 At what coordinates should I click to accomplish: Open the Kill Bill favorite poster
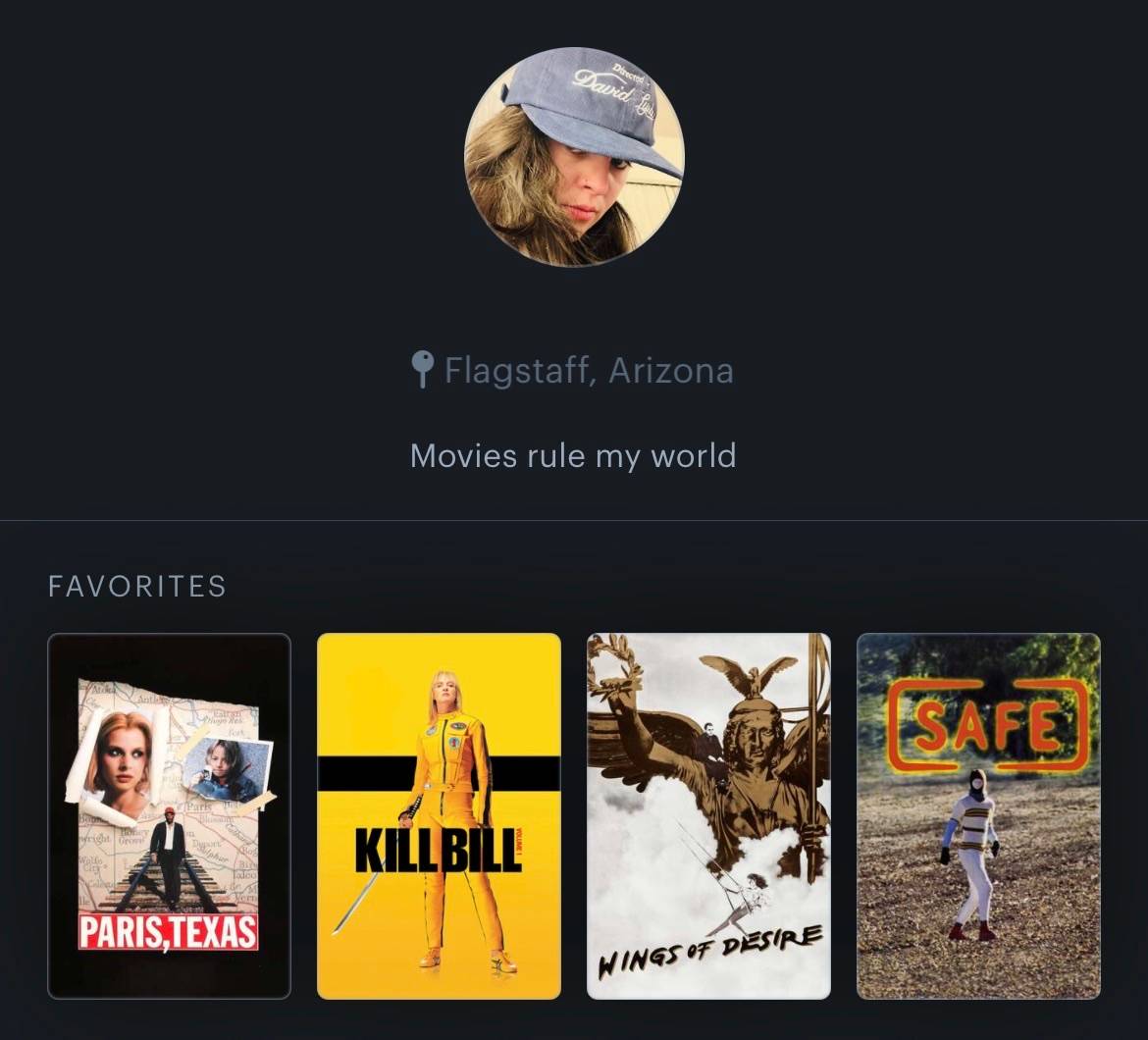439,816
